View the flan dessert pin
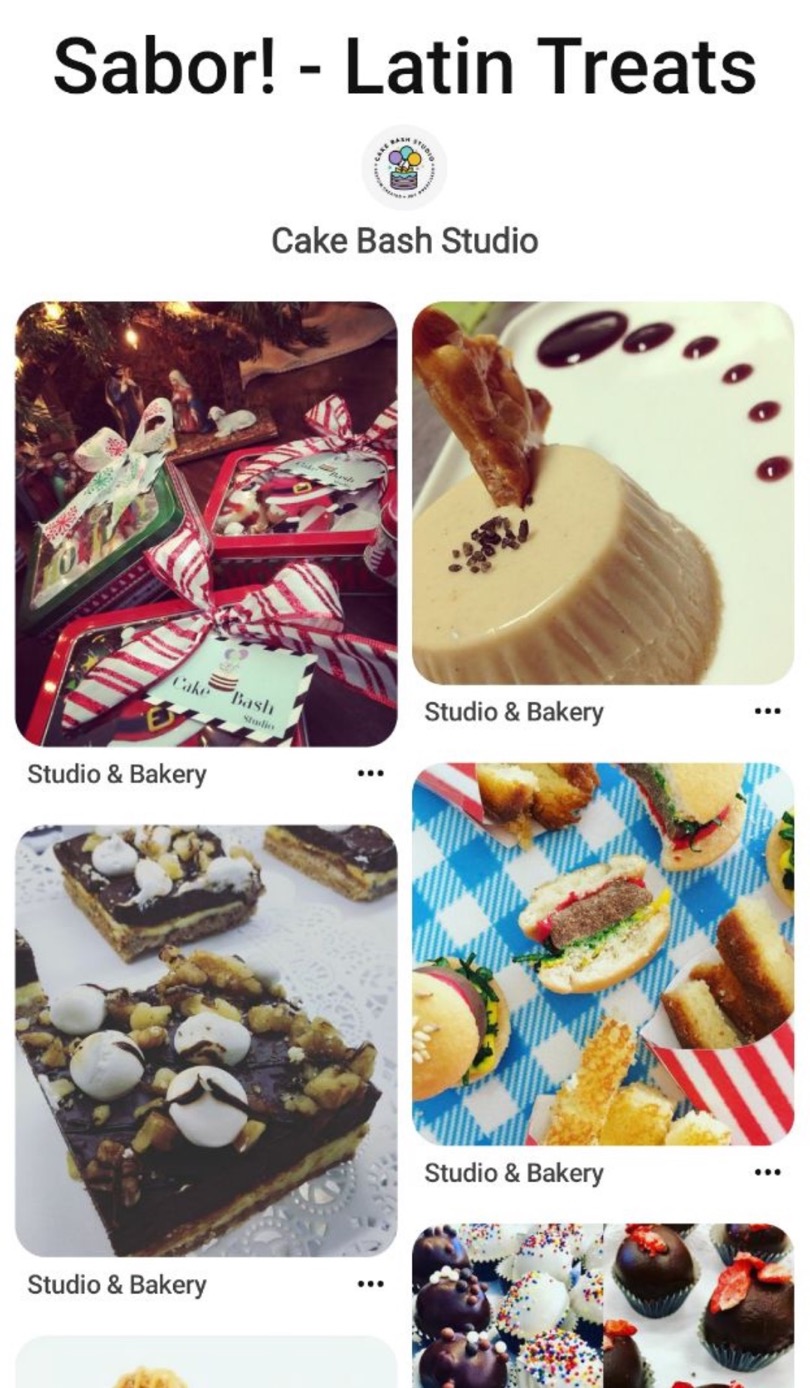Image resolution: width=810 pixels, height=1388 pixels. (x=603, y=493)
